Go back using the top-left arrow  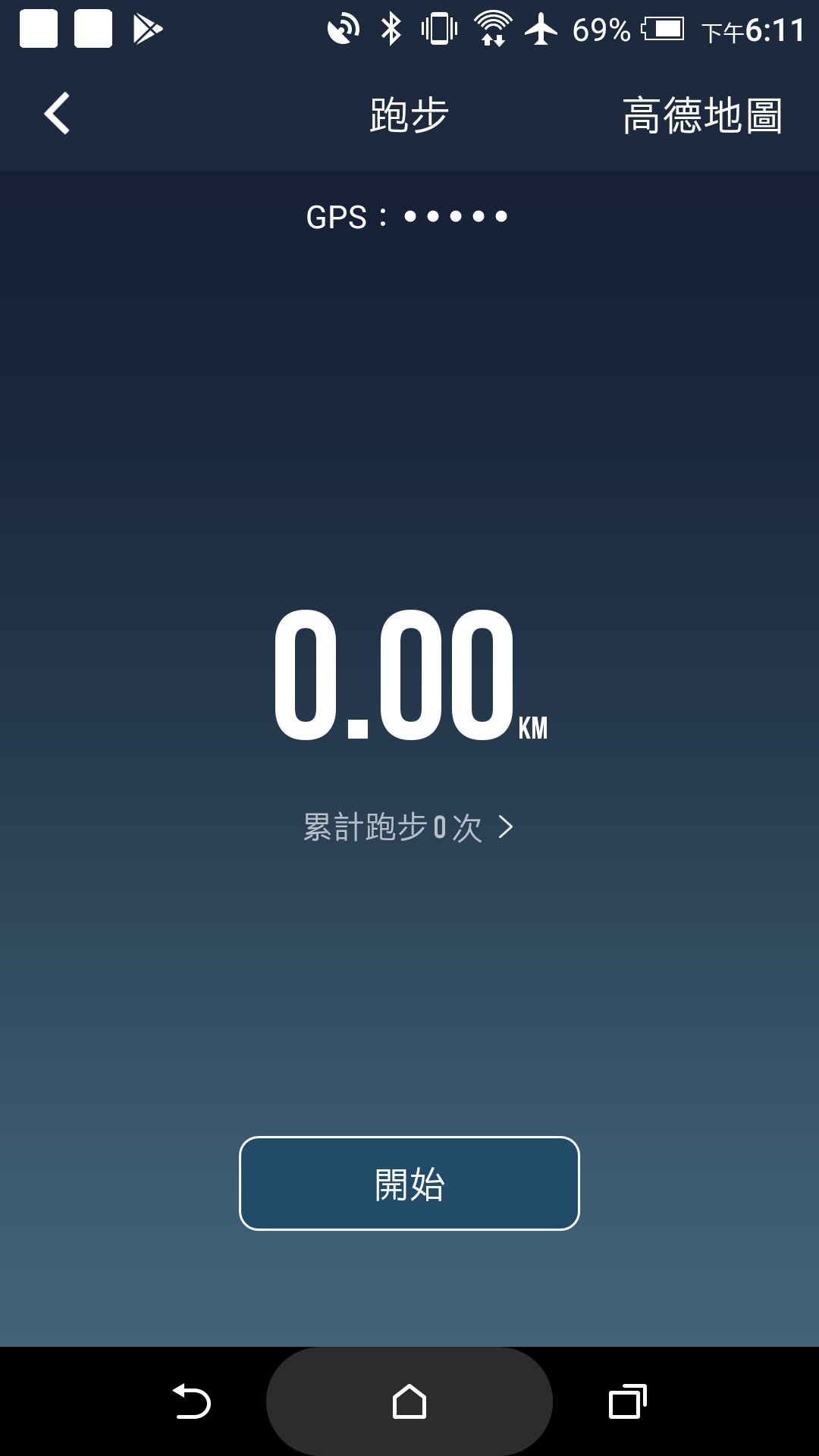[x=57, y=114]
